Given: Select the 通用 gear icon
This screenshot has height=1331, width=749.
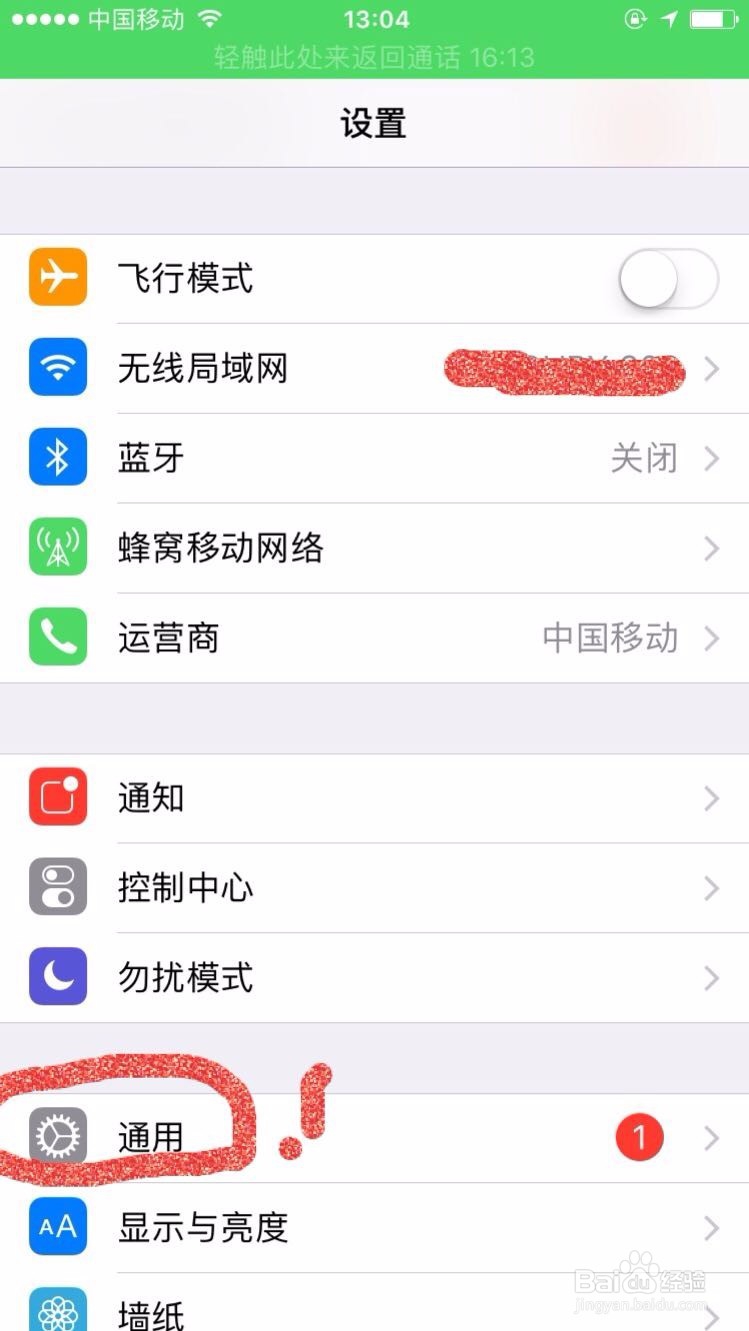Looking at the screenshot, I should point(57,1137).
